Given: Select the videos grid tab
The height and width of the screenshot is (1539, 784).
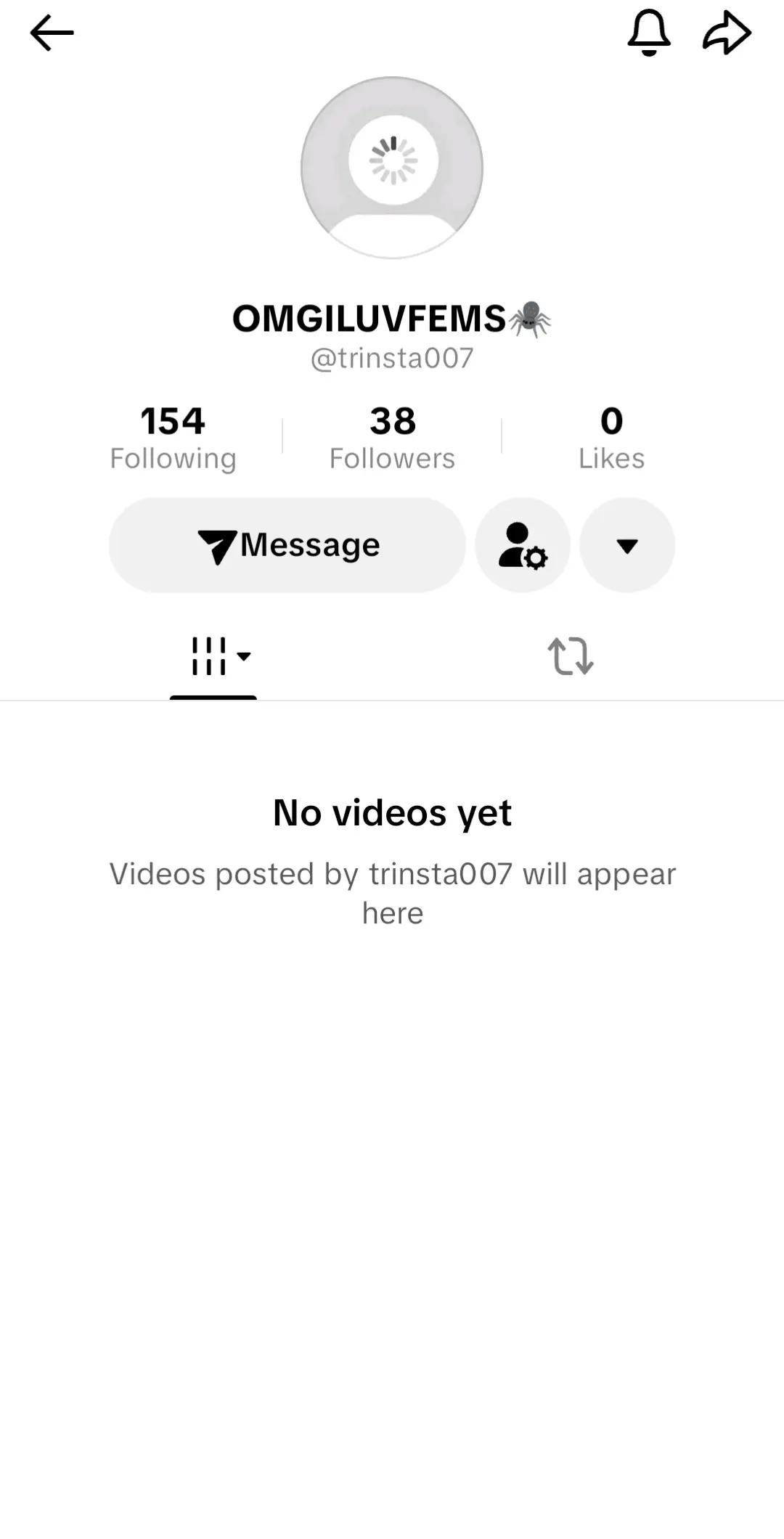Looking at the screenshot, I should point(213,656).
